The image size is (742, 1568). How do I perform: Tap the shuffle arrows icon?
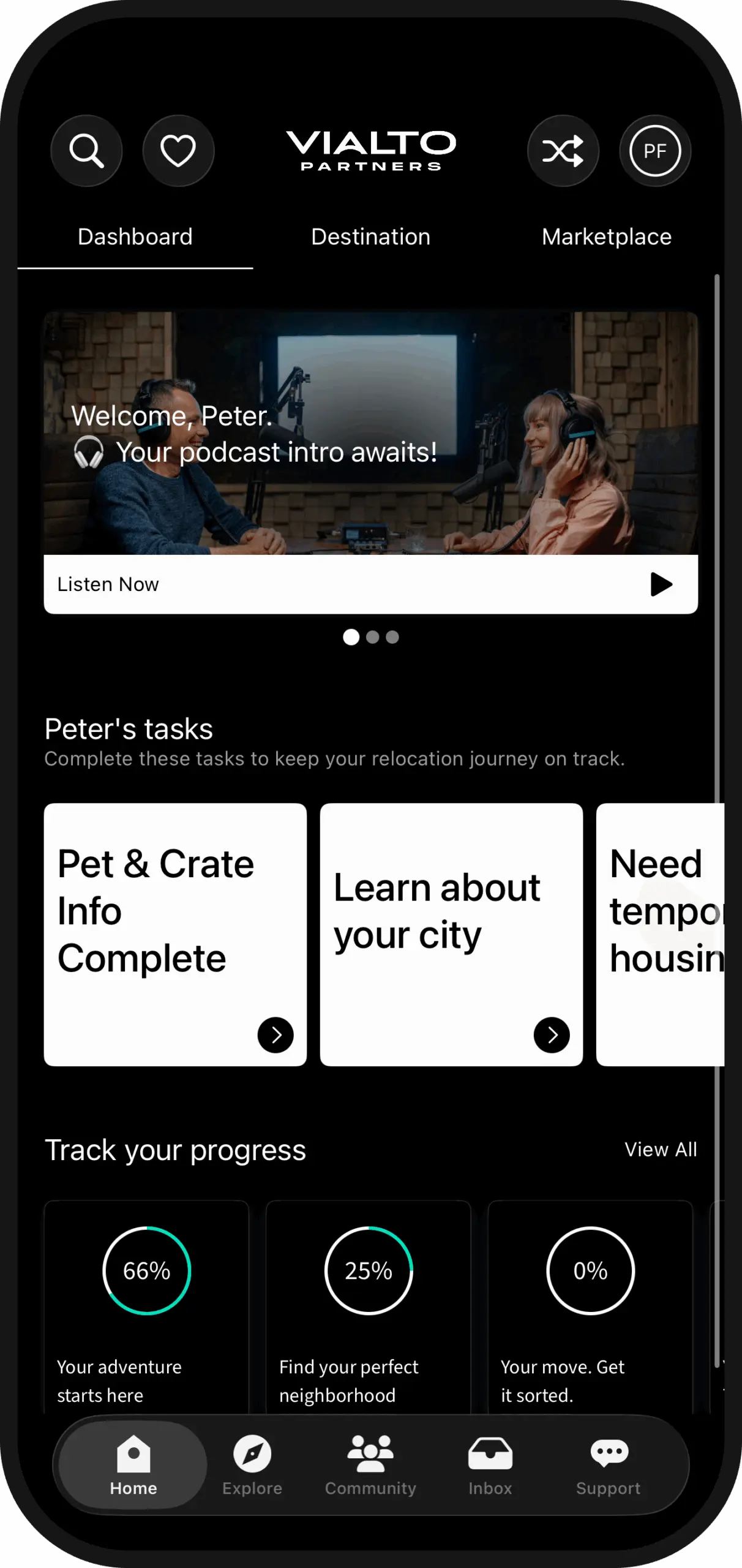(563, 151)
